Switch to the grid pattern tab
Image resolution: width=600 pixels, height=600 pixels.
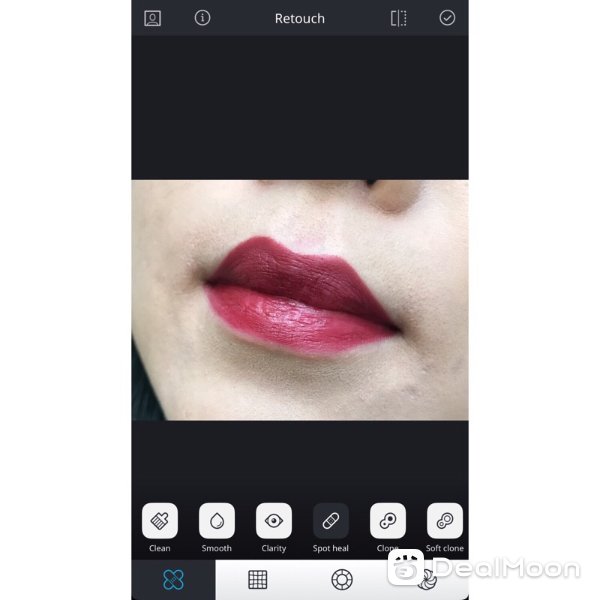coord(257,580)
